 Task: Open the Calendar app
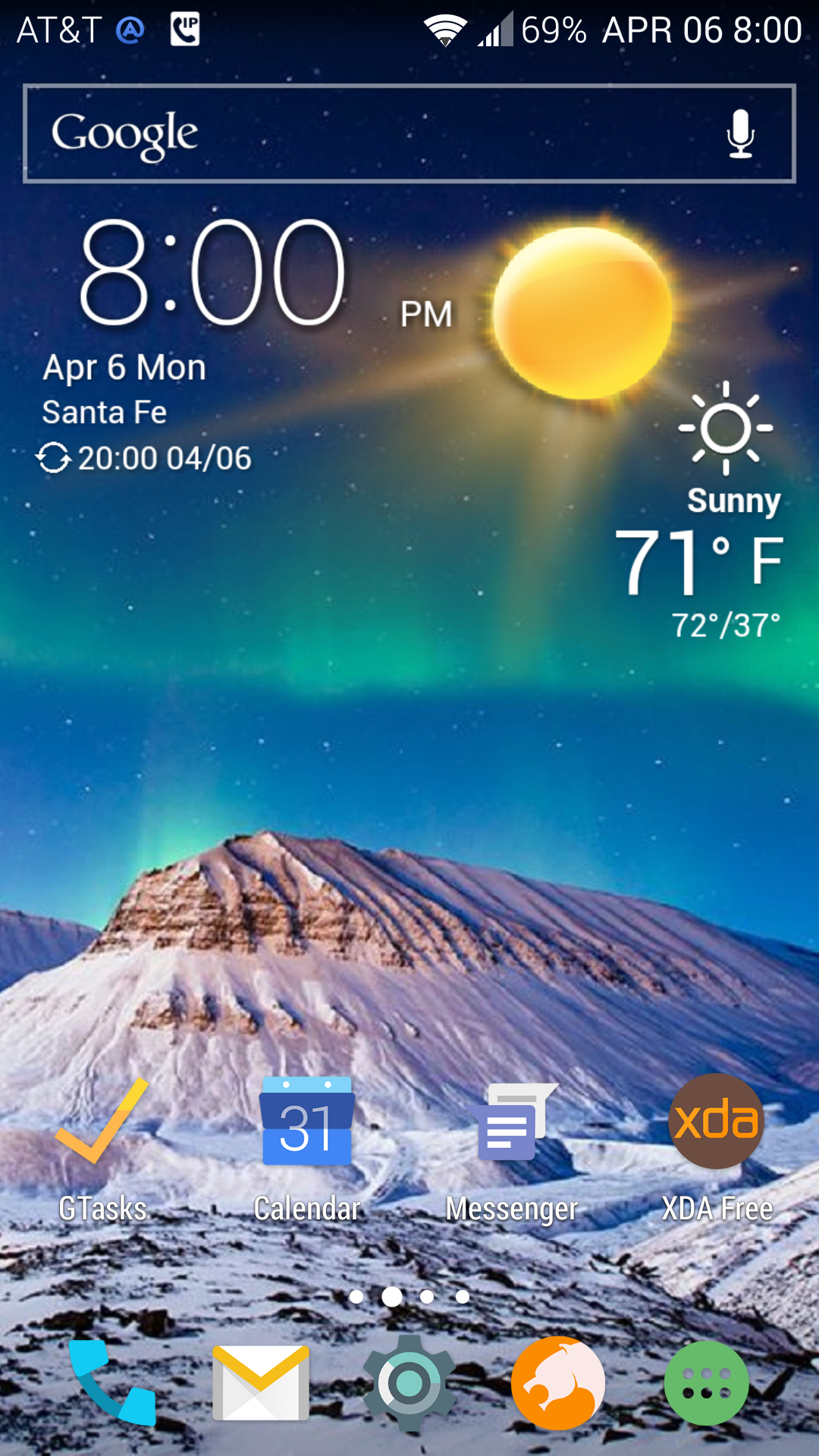(307, 1150)
